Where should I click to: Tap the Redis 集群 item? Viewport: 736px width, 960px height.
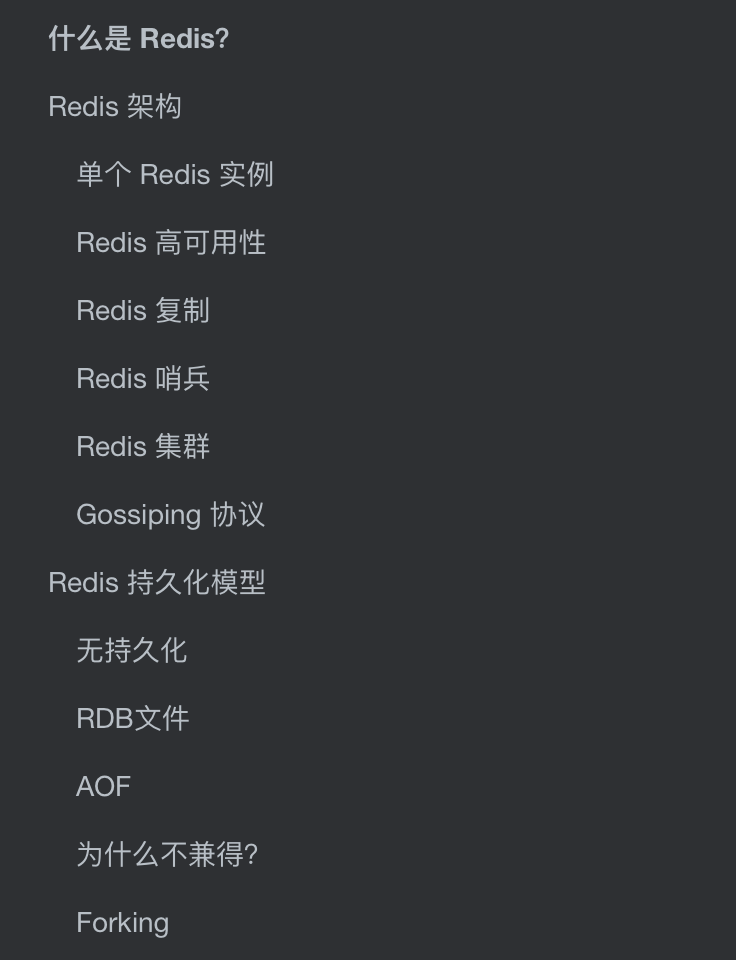tap(143, 447)
